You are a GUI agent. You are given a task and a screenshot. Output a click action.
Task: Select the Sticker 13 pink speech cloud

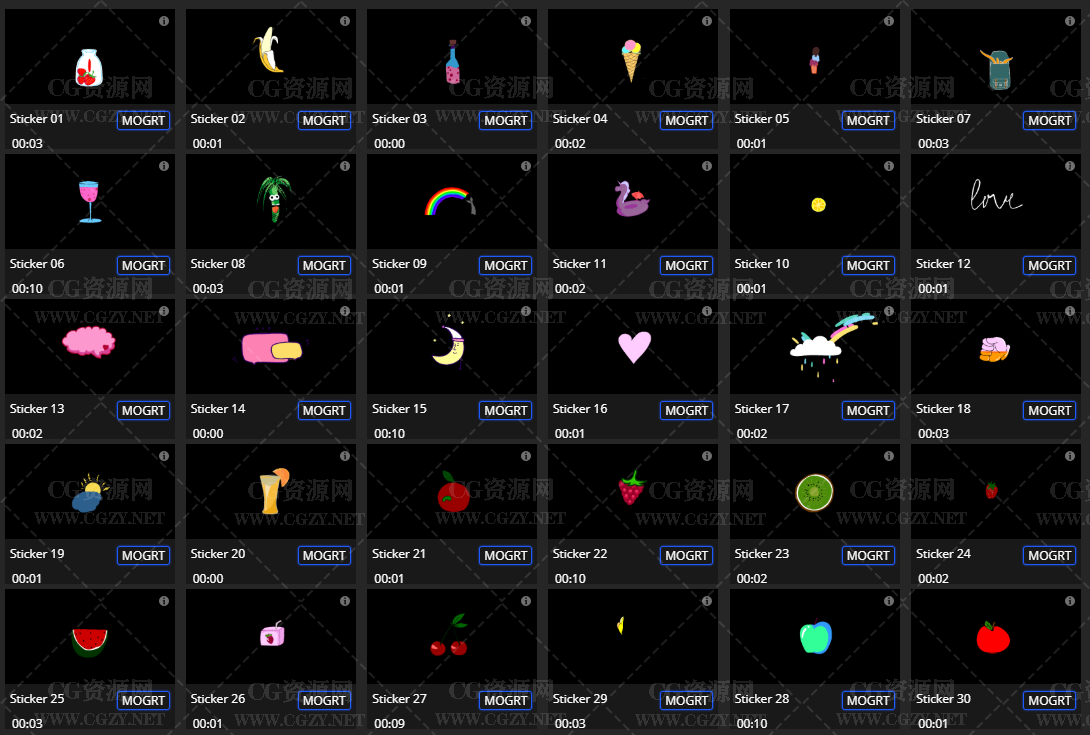(x=89, y=343)
